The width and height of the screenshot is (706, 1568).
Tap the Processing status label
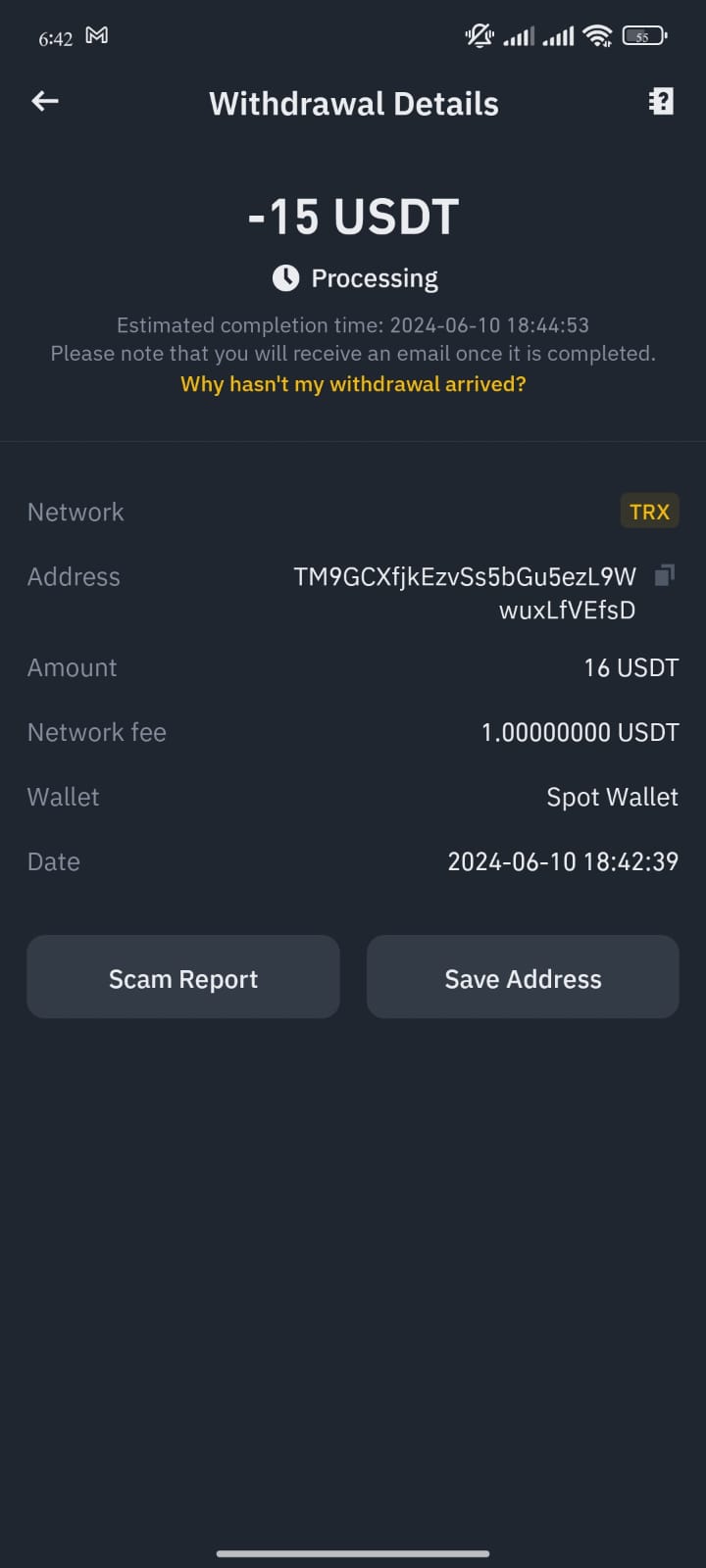(375, 277)
